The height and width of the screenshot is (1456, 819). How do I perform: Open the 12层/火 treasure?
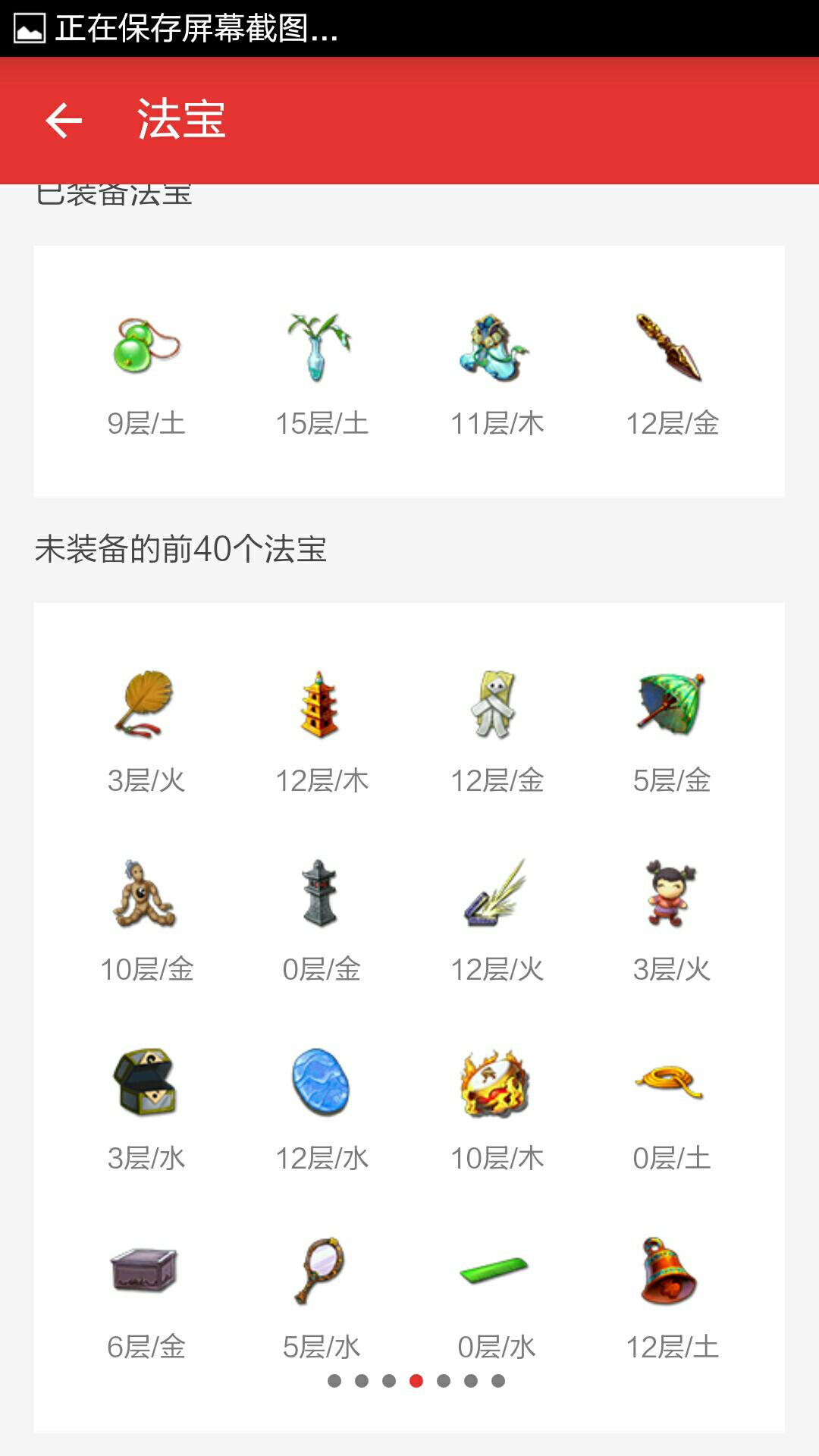[x=497, y=893]
